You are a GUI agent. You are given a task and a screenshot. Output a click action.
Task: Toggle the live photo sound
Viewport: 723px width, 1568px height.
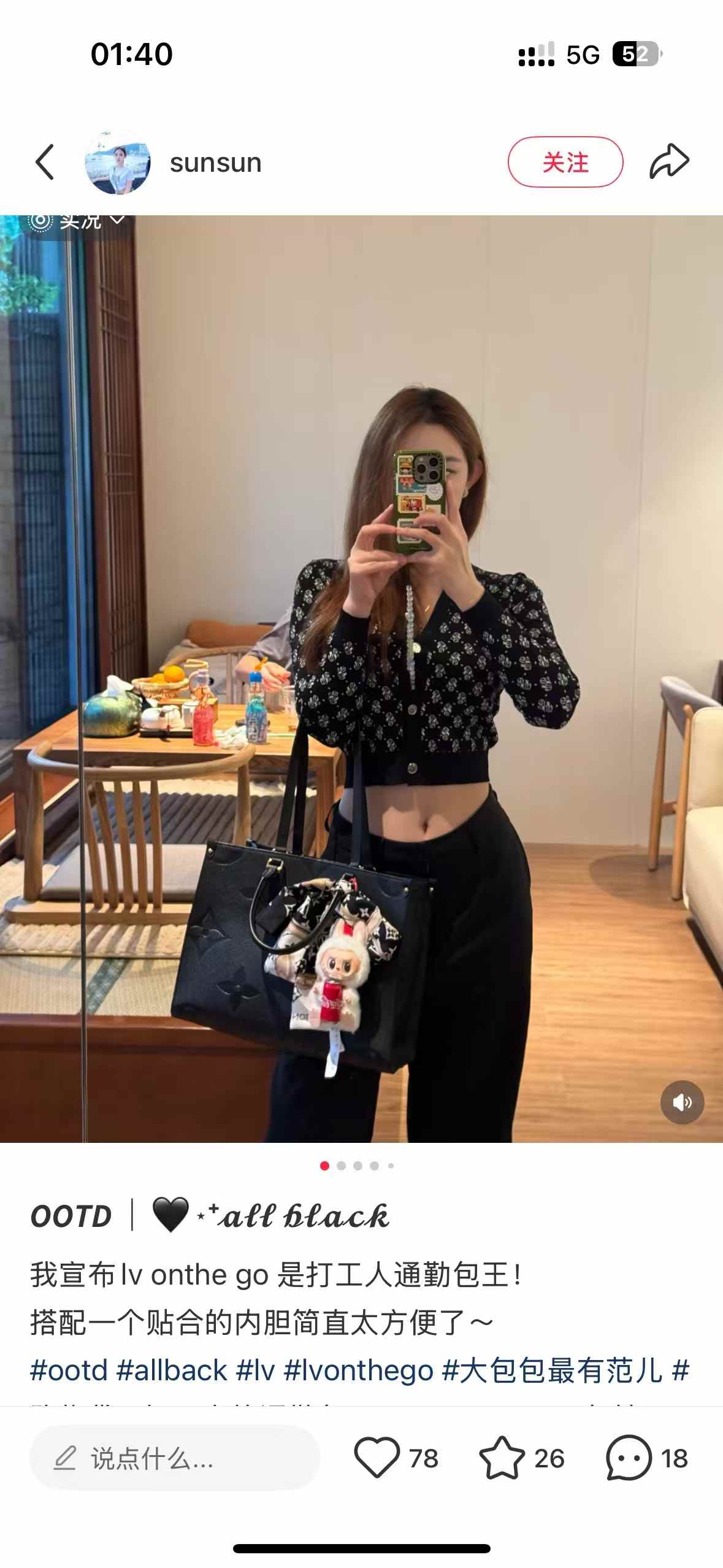(x=682, y=1102)
